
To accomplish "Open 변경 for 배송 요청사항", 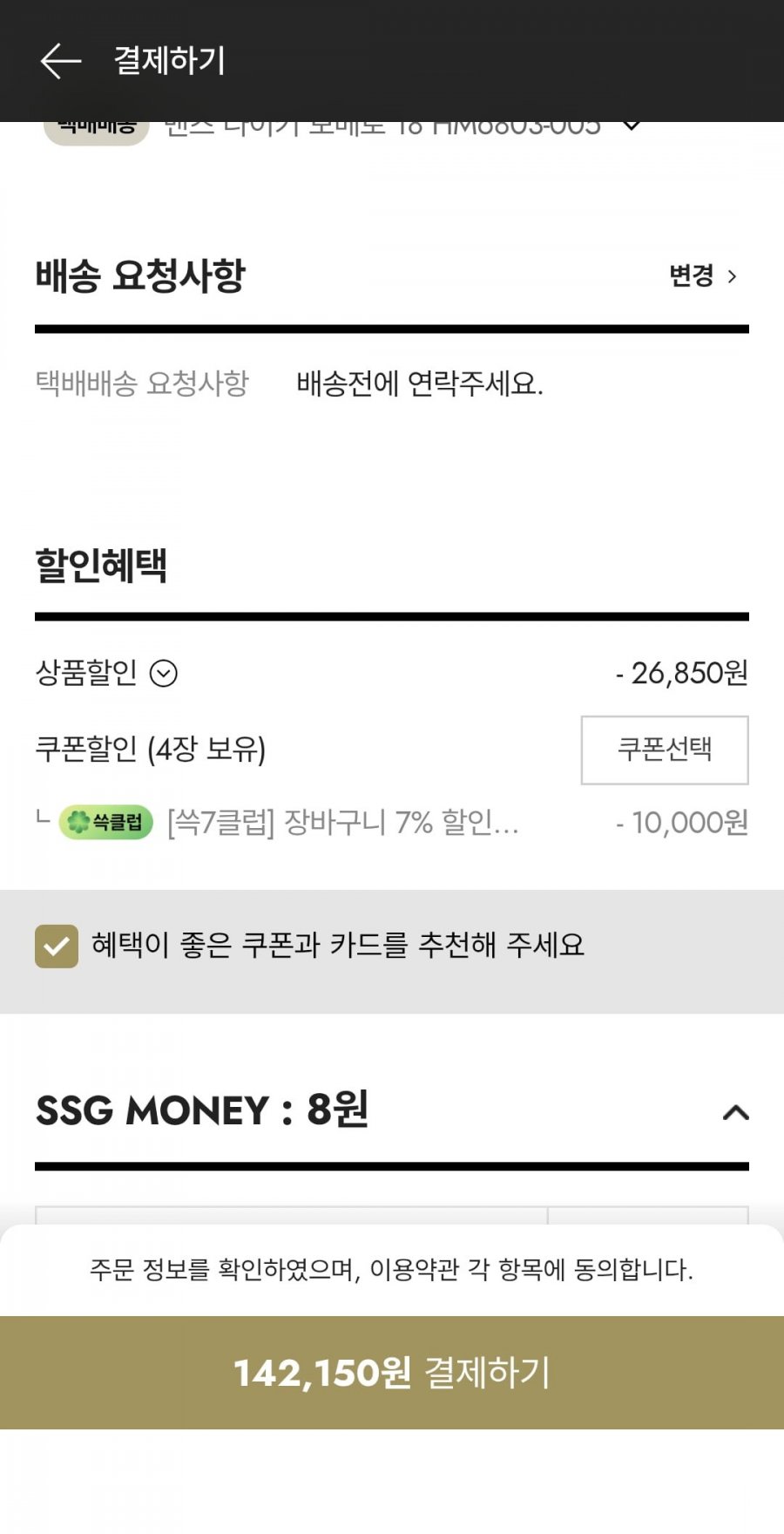I will (703, 276).
